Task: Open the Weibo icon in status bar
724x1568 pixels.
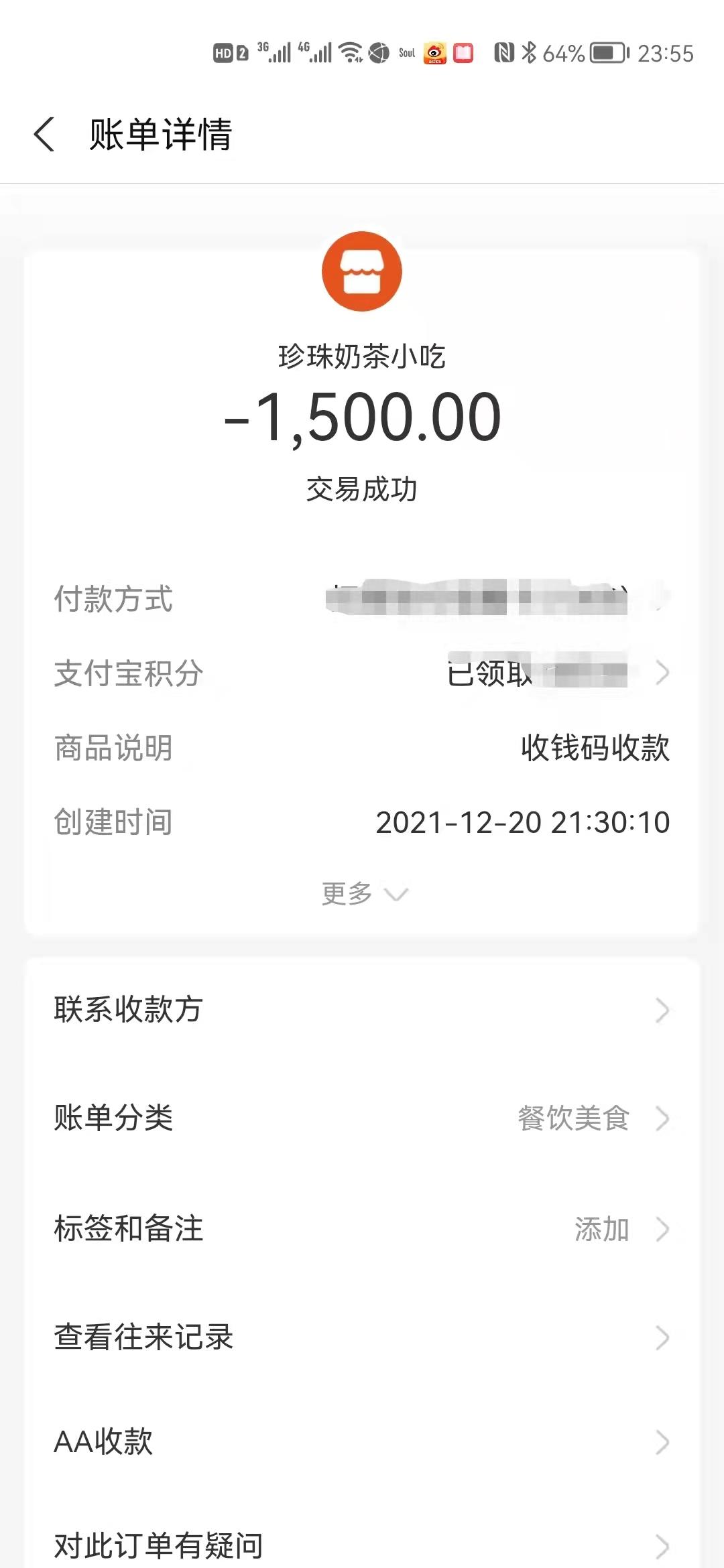Action: pyautogui.click(x=436, y=52)
